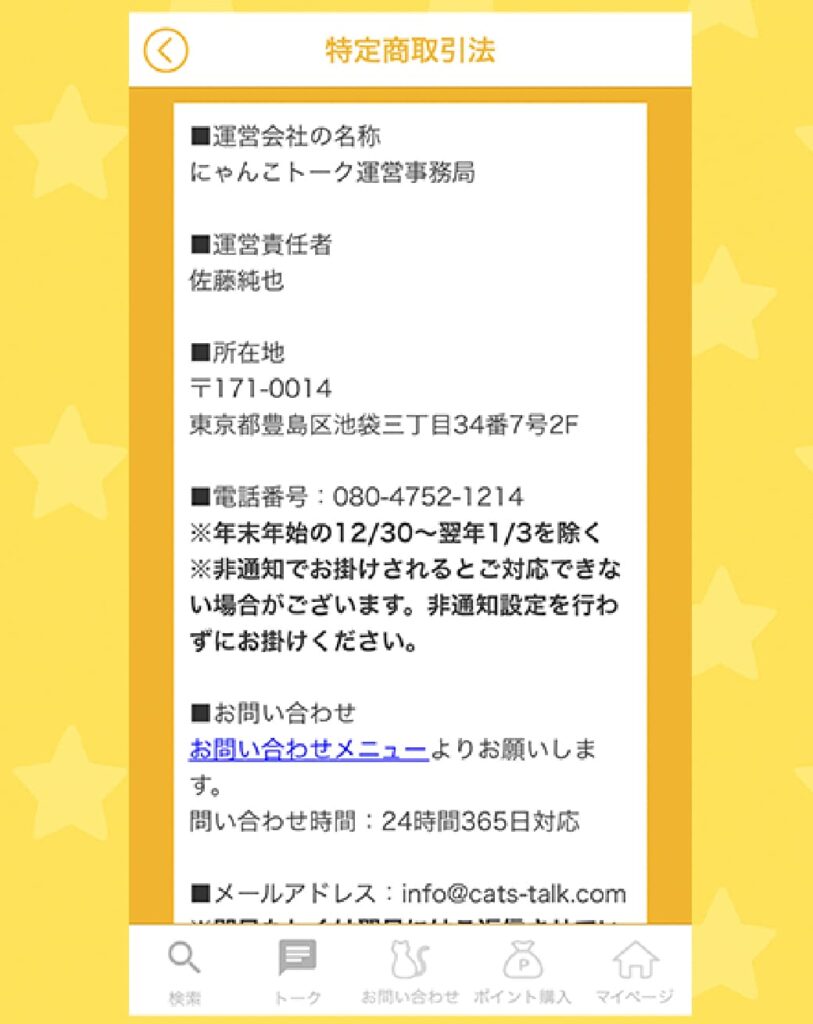Viewport: 813px width, 1024px height.
Task: Select the お問い合わせ tab
Action: pos(409,971)
